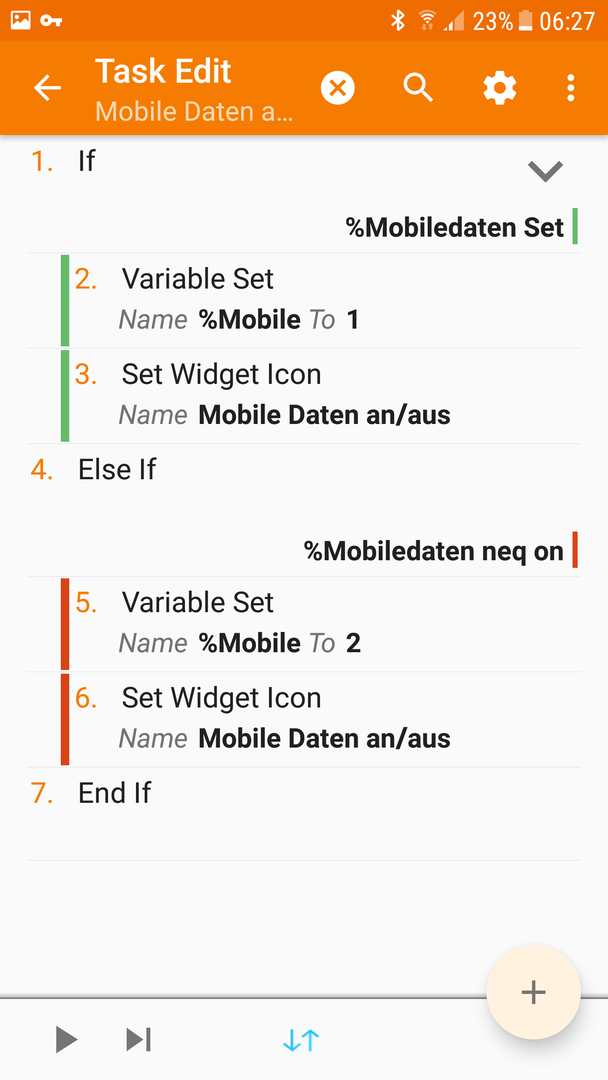Image resolution: width=608 pixels, height=1080 pixels.
Task: Step through the task one action
Action: point(138,1040)
